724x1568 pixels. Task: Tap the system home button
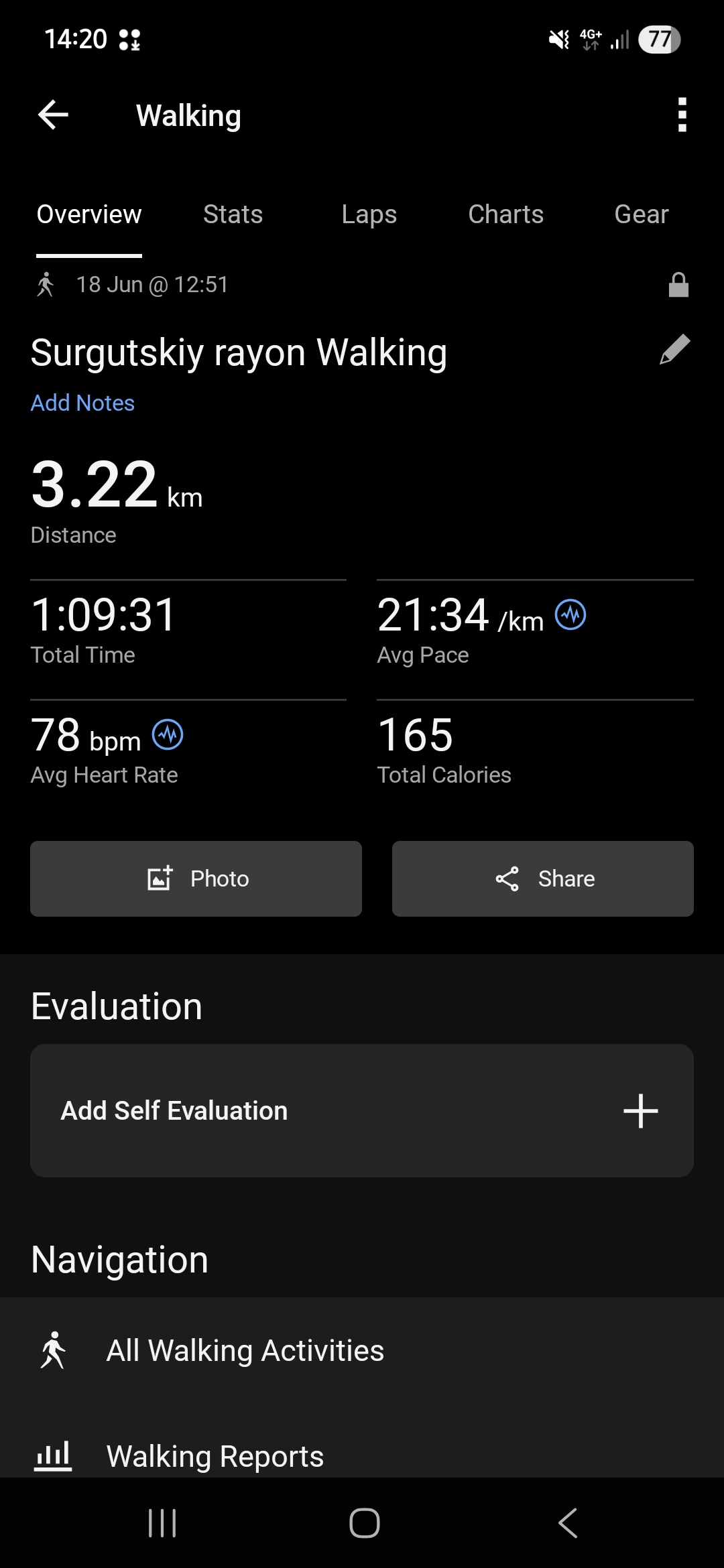tap(365, 1523)
